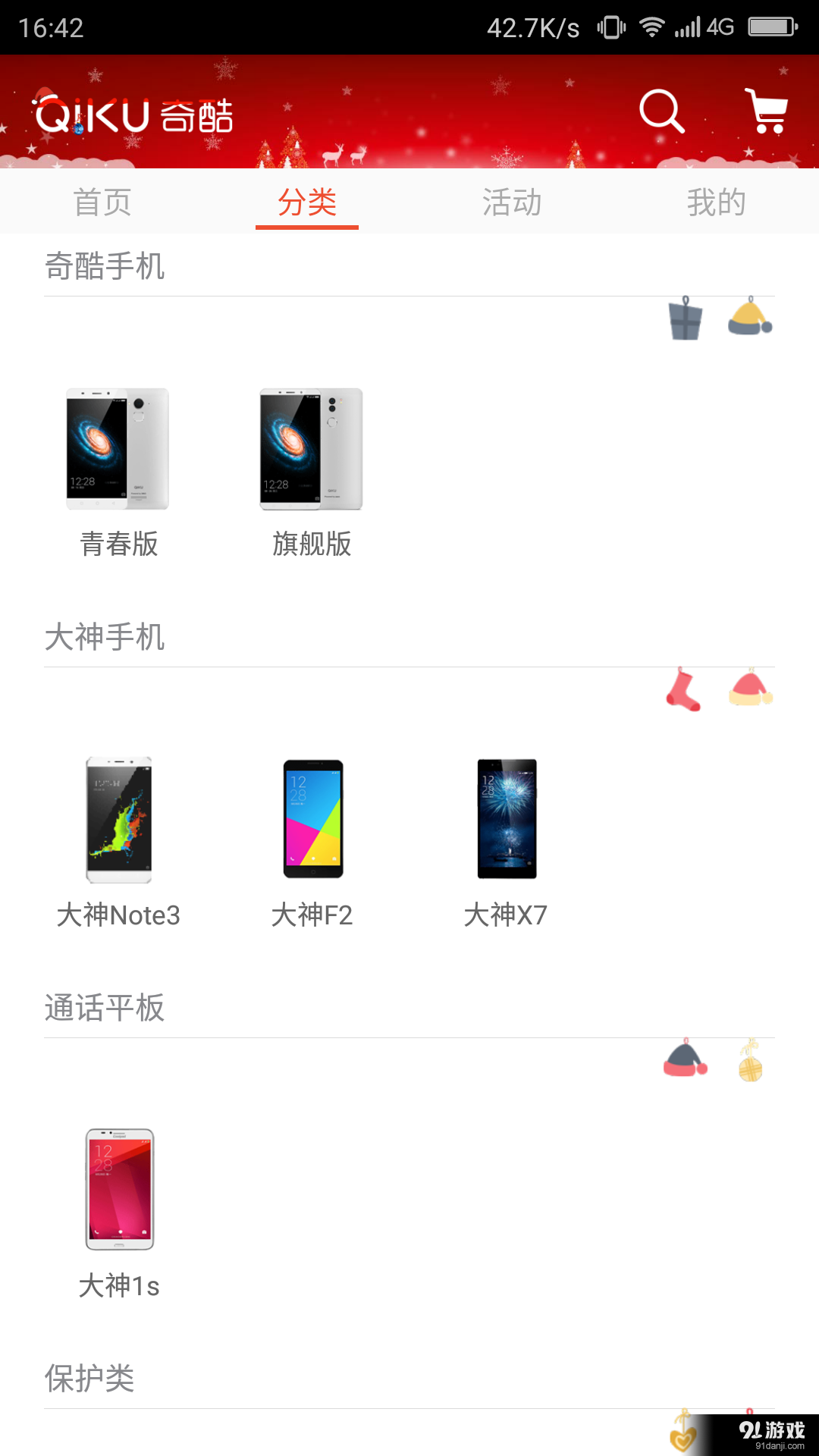Screen dimensions: 819x1456
Task: Click the 保护类 category heading
Action: 89,1380
